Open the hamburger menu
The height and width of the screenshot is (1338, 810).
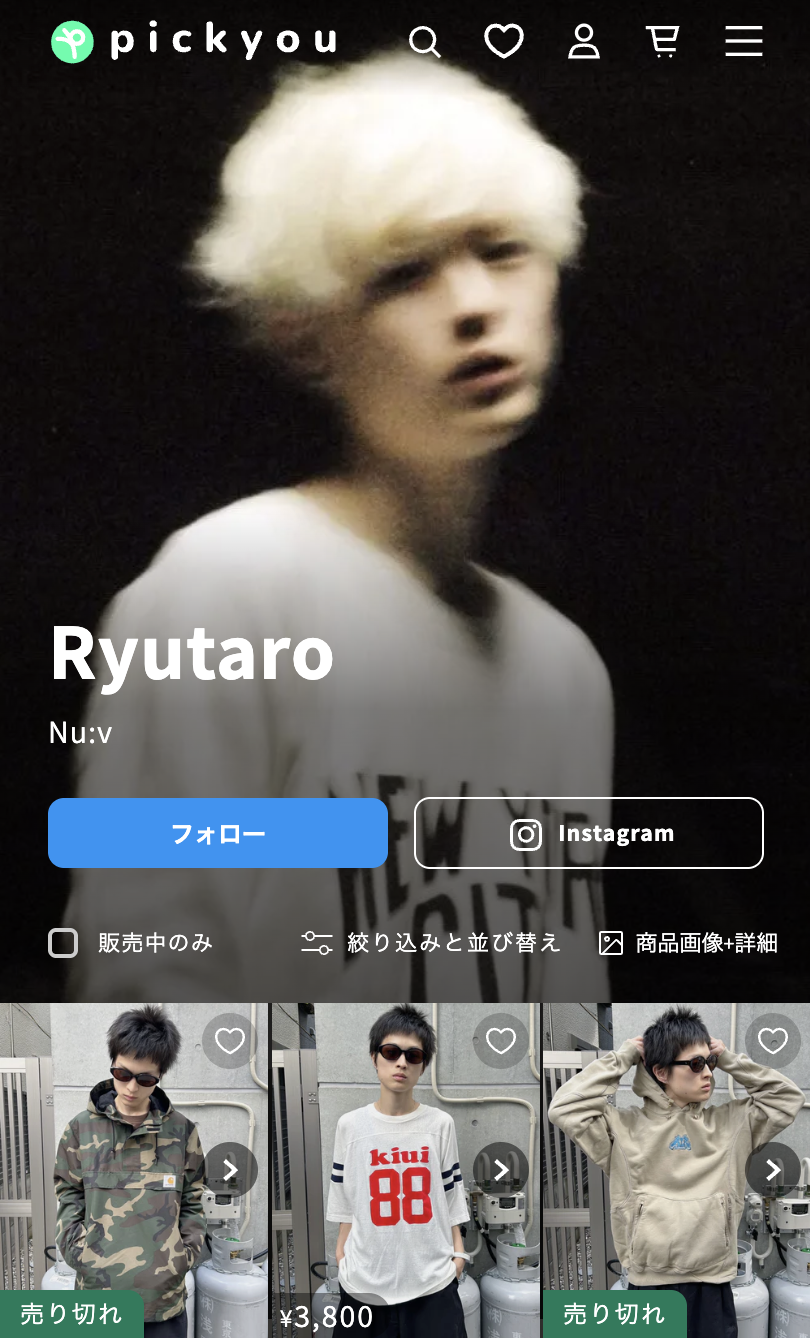point(744,42)
